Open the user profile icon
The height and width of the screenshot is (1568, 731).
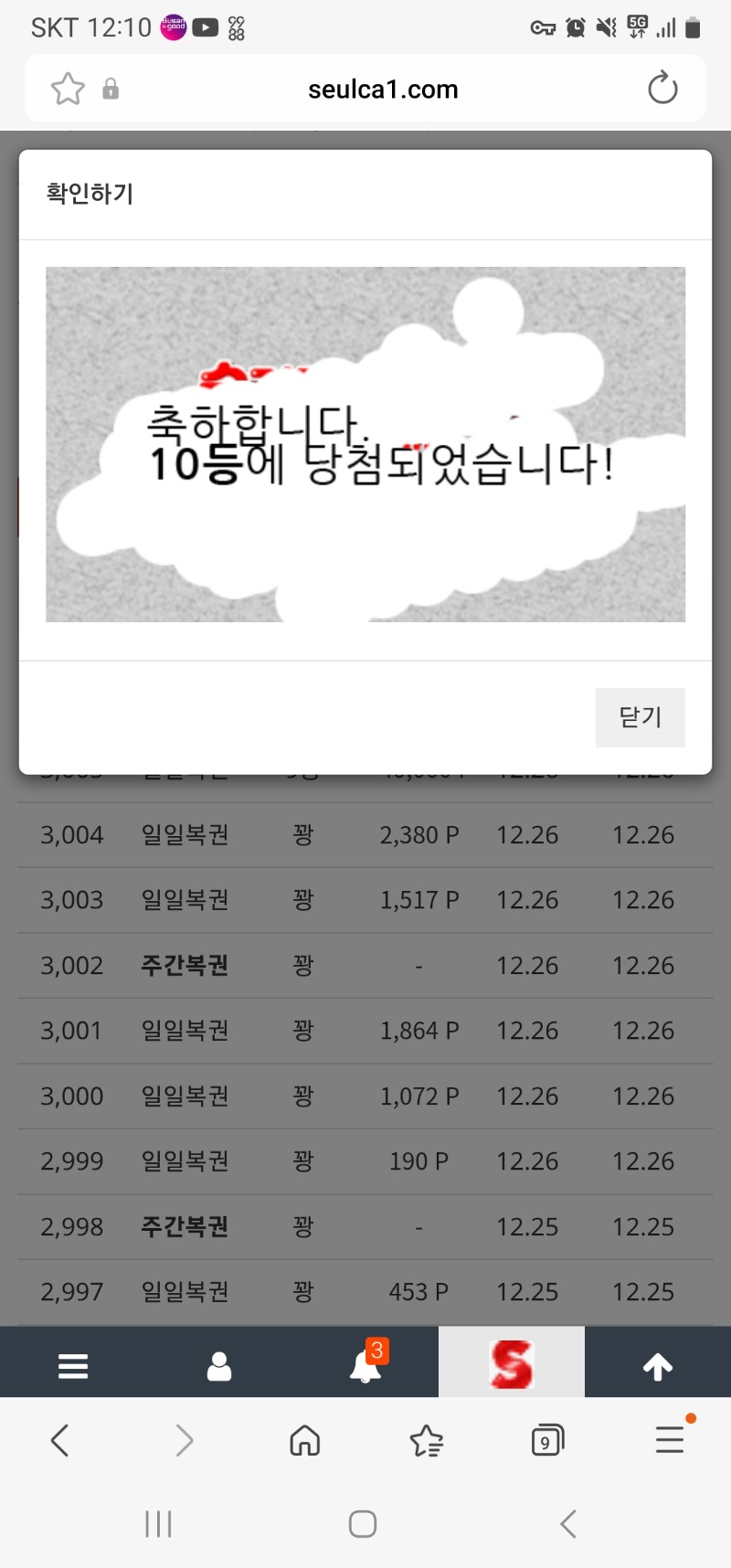[x=219, y=1366]
